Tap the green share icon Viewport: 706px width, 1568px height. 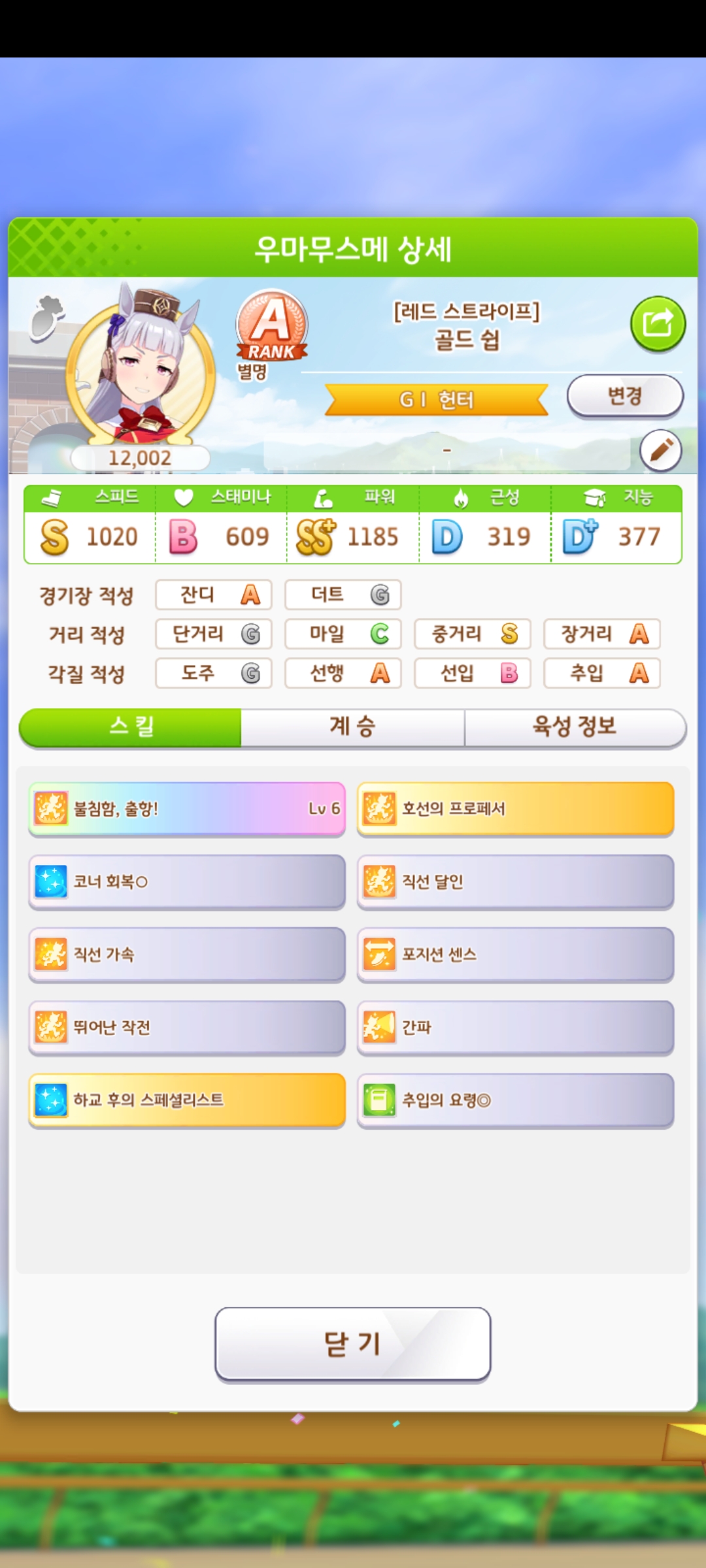658,324
